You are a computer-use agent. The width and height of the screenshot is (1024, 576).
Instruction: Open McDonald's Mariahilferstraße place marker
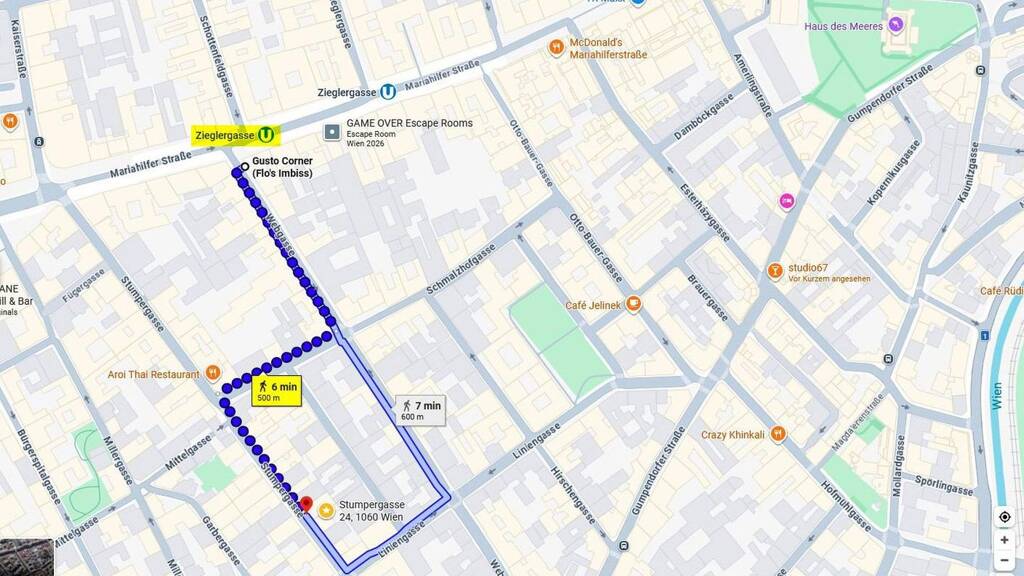[556, 47]
